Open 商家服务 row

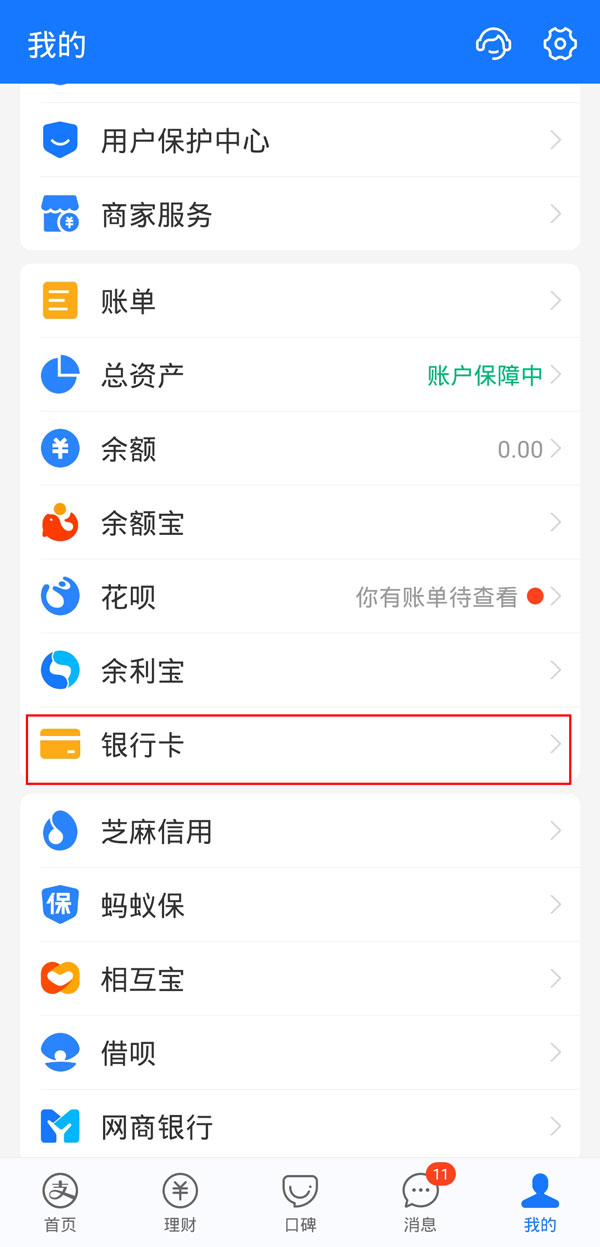coord(300,215)
